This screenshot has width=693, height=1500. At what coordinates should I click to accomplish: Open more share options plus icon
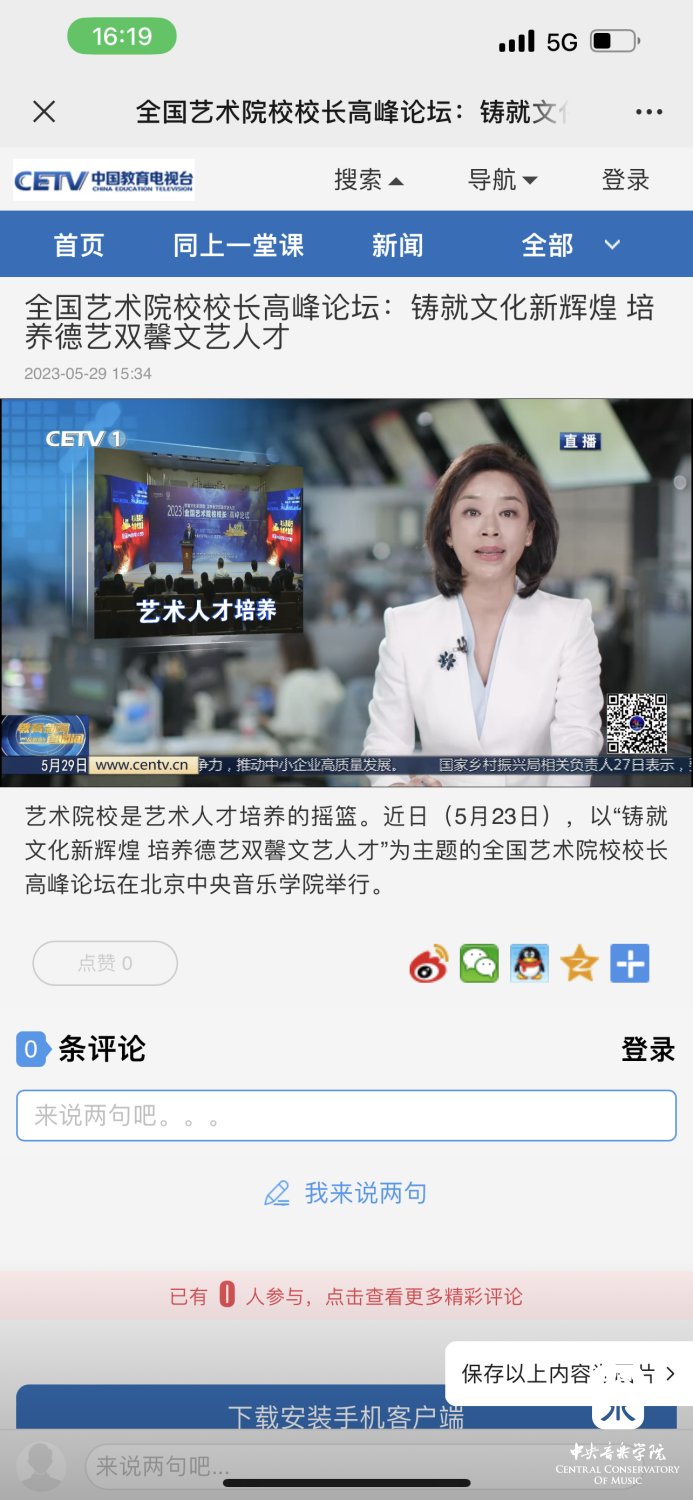(630, 964)
